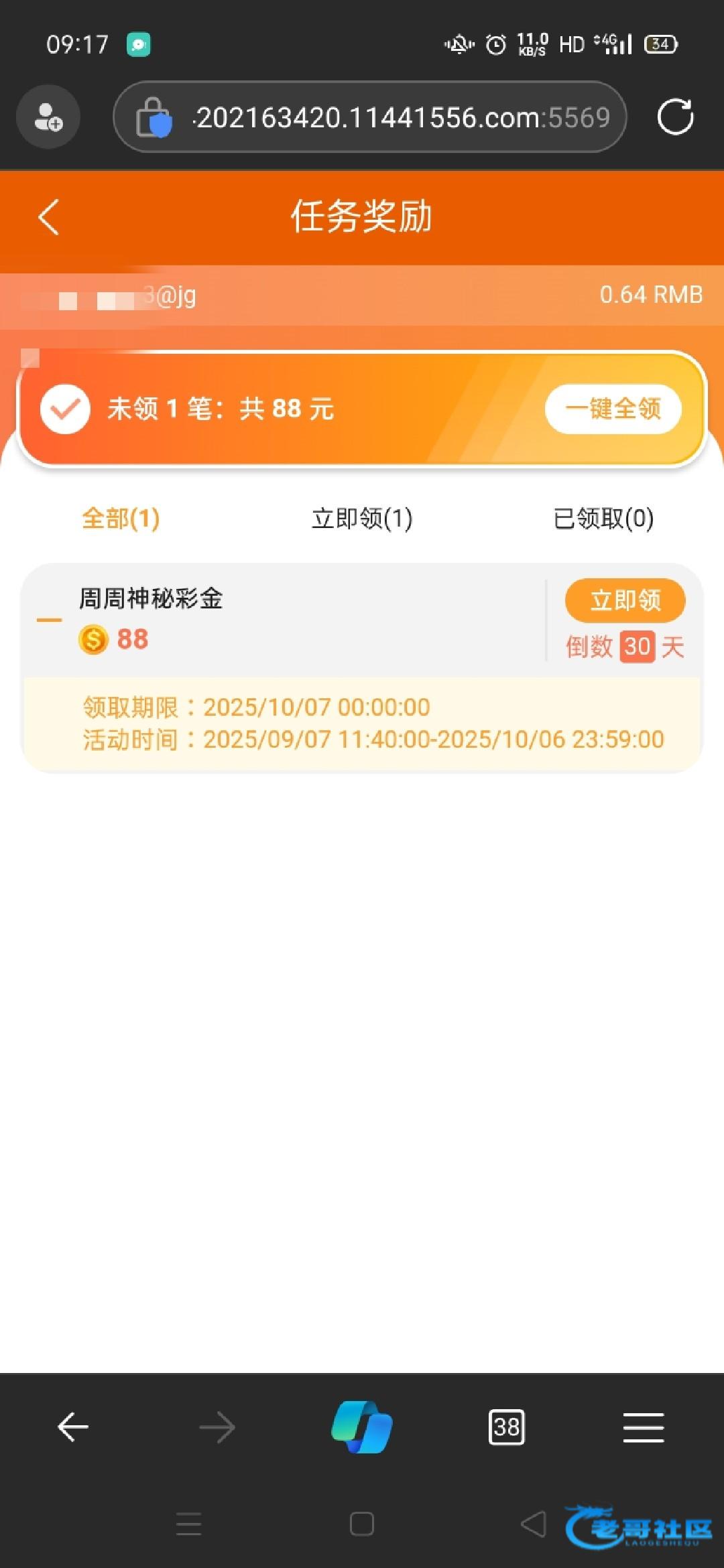Switch to the 立即领(1) tab
Screen dimensions: 724x1568
click(x=362, y=518)
